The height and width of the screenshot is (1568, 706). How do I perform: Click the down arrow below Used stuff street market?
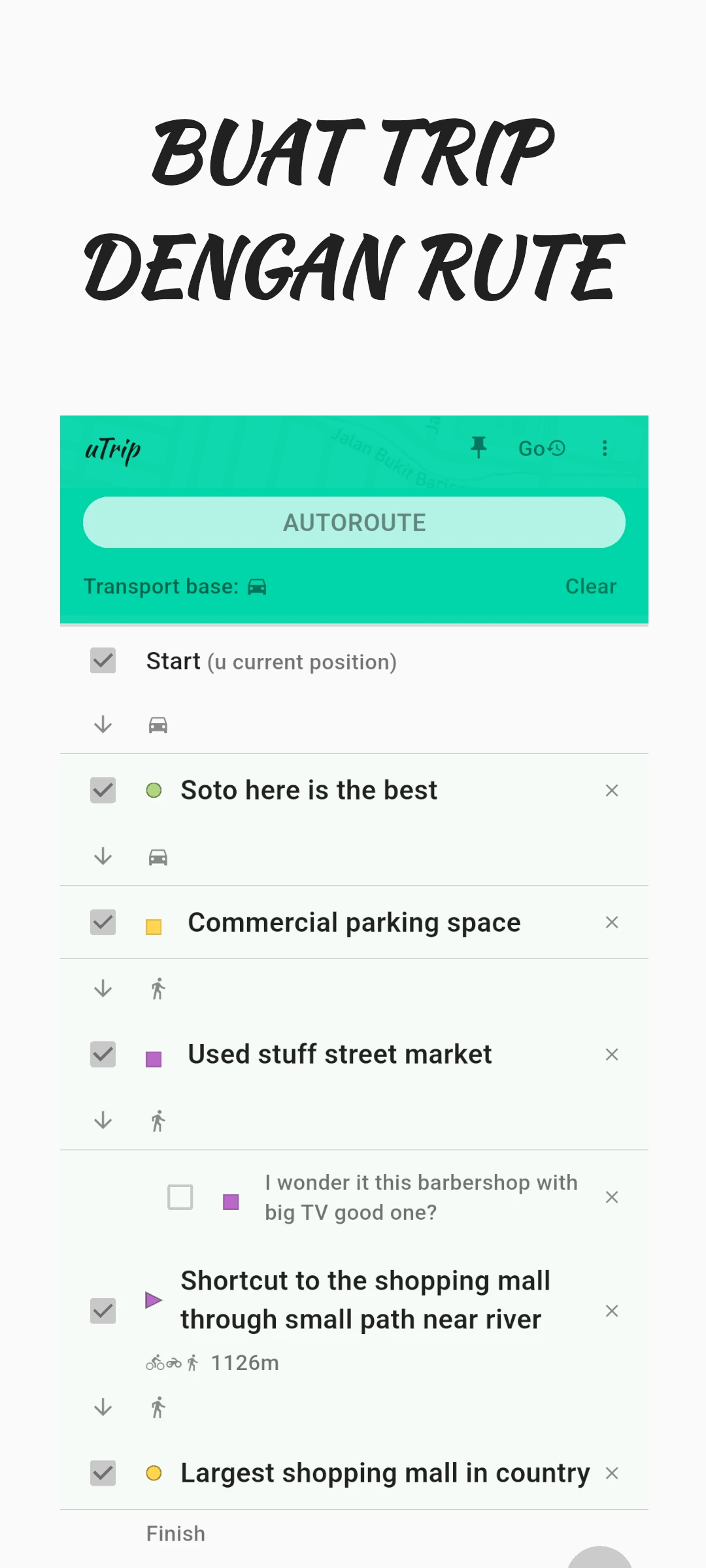tap(103, 1120)
